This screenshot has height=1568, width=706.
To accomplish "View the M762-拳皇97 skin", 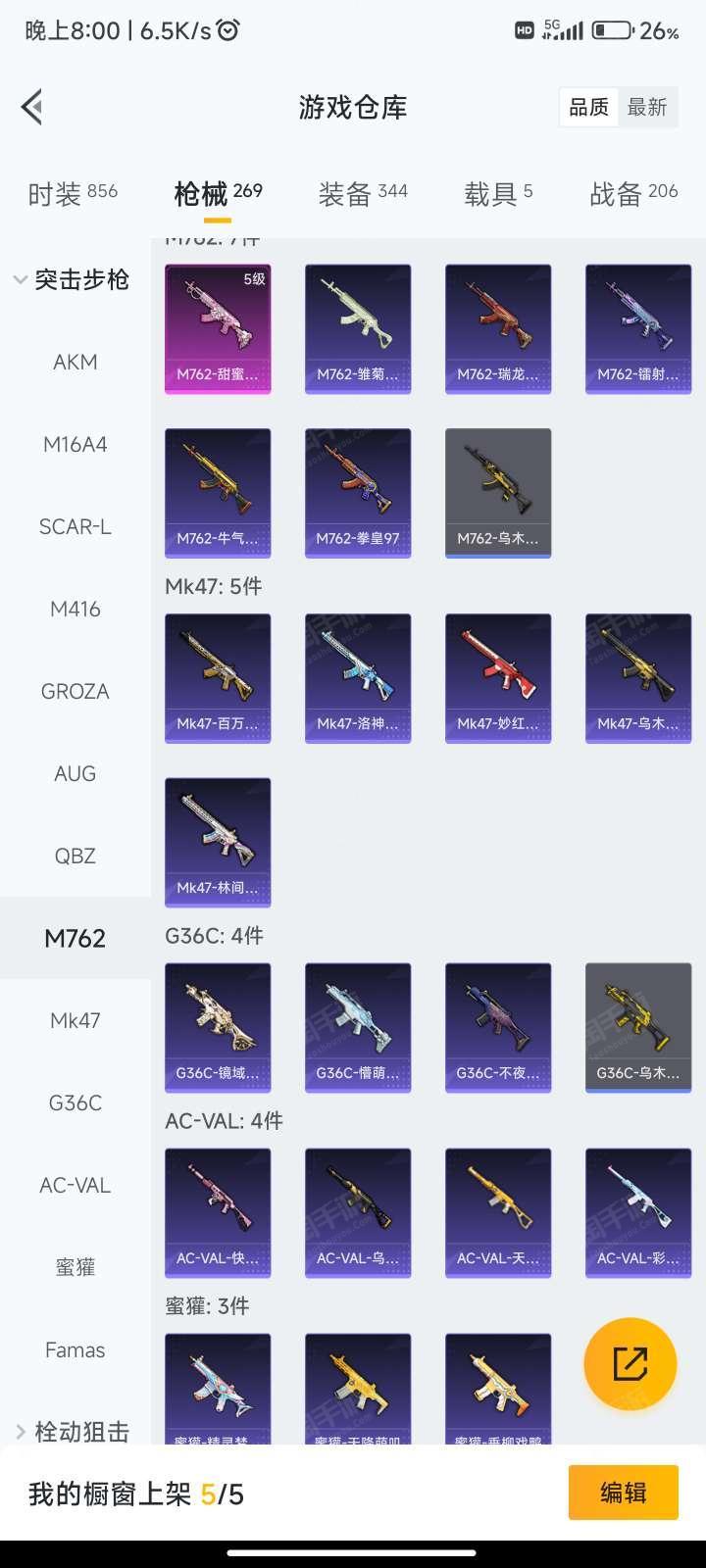I will click(x=358, y=493).
